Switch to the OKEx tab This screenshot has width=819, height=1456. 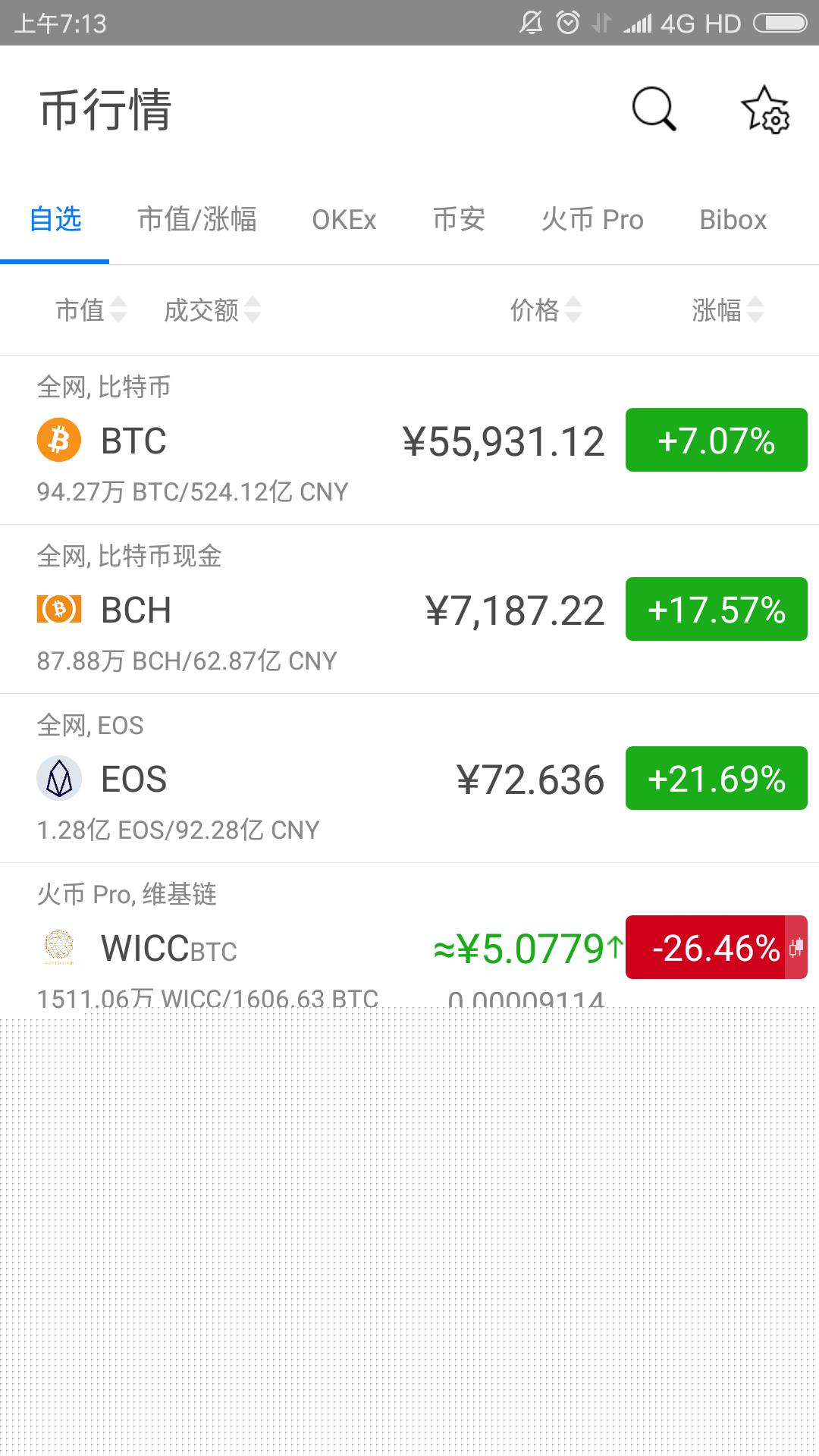coord(344,219)
